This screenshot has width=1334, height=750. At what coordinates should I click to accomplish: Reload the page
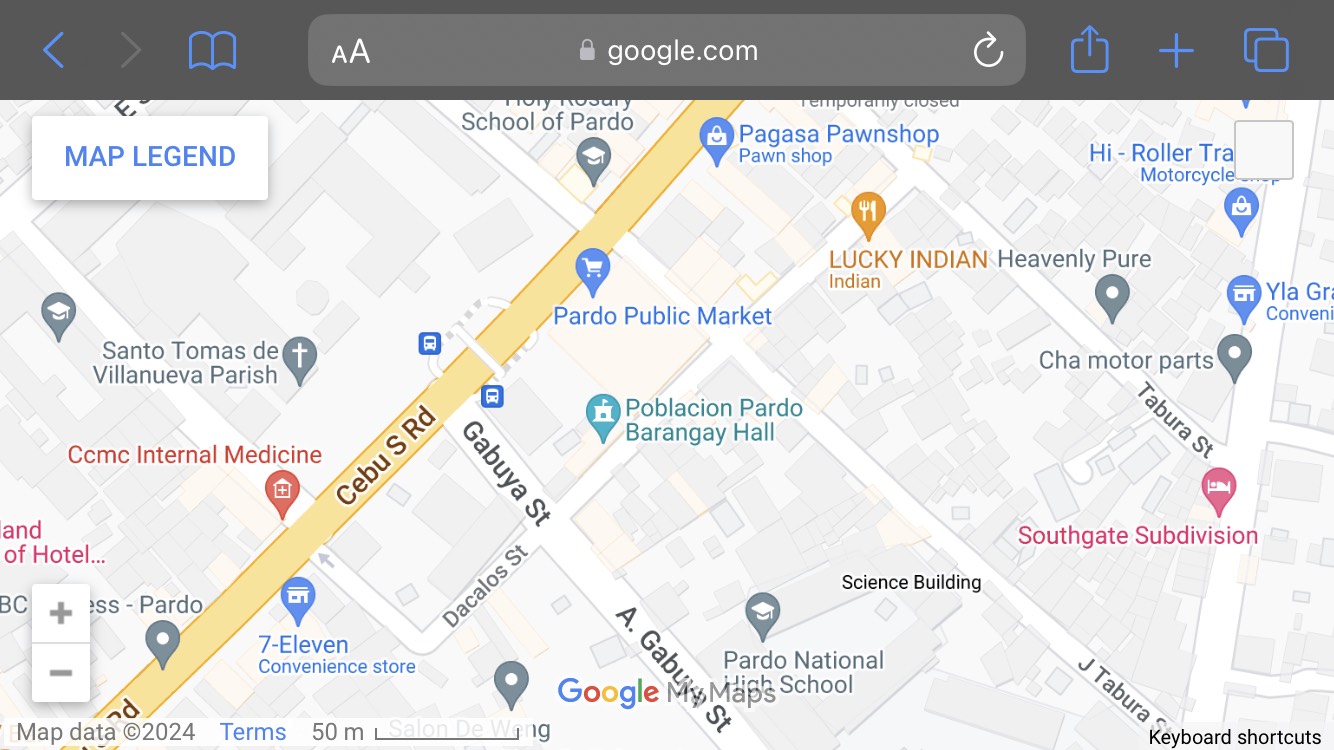[x=987, y=50]
